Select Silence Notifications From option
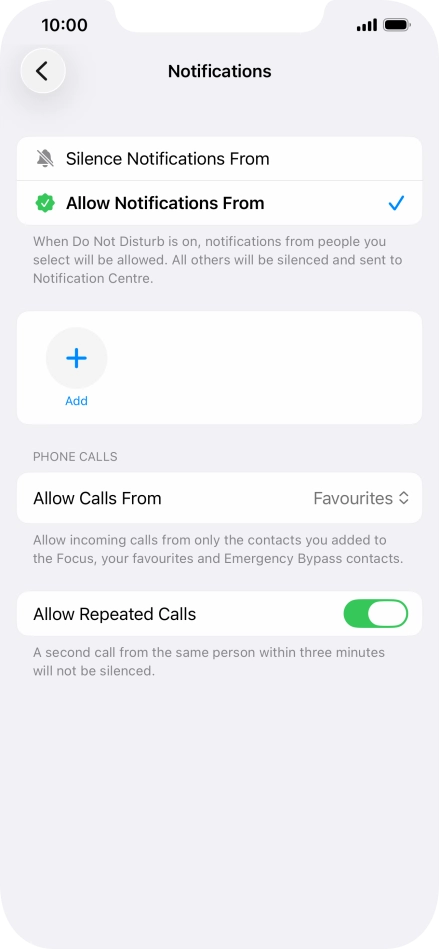 pyautogui.click(x=219, y=159)
